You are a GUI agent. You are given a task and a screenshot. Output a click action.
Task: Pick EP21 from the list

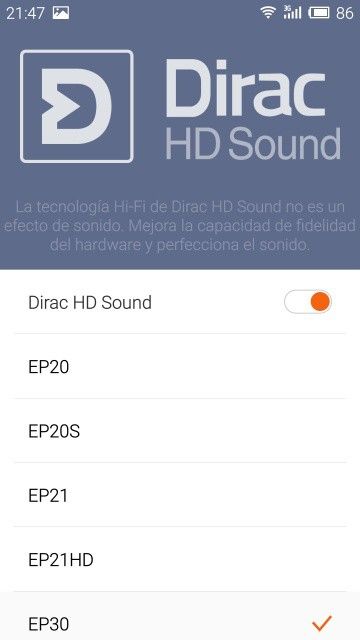(180, 495)
